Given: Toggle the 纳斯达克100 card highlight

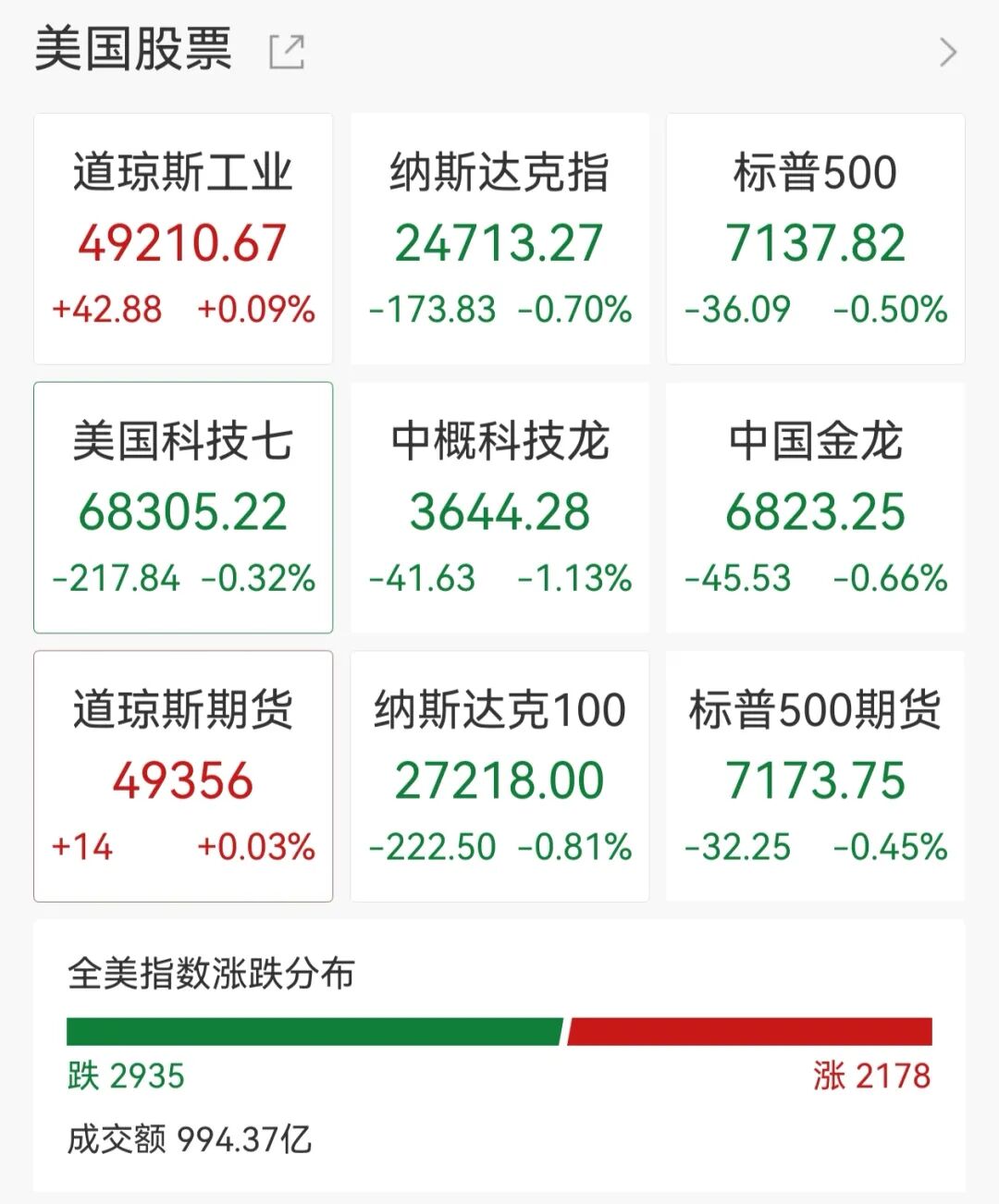Looking at the screenshot, I should [x=499, y=774].
